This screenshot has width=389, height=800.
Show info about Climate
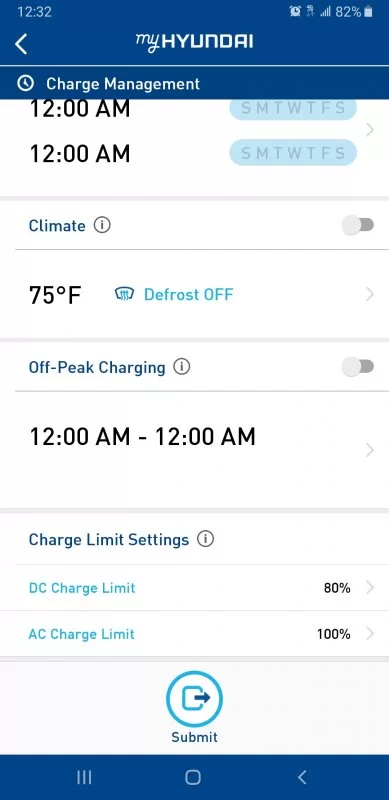pyautogui.click(x=102, y=225)
